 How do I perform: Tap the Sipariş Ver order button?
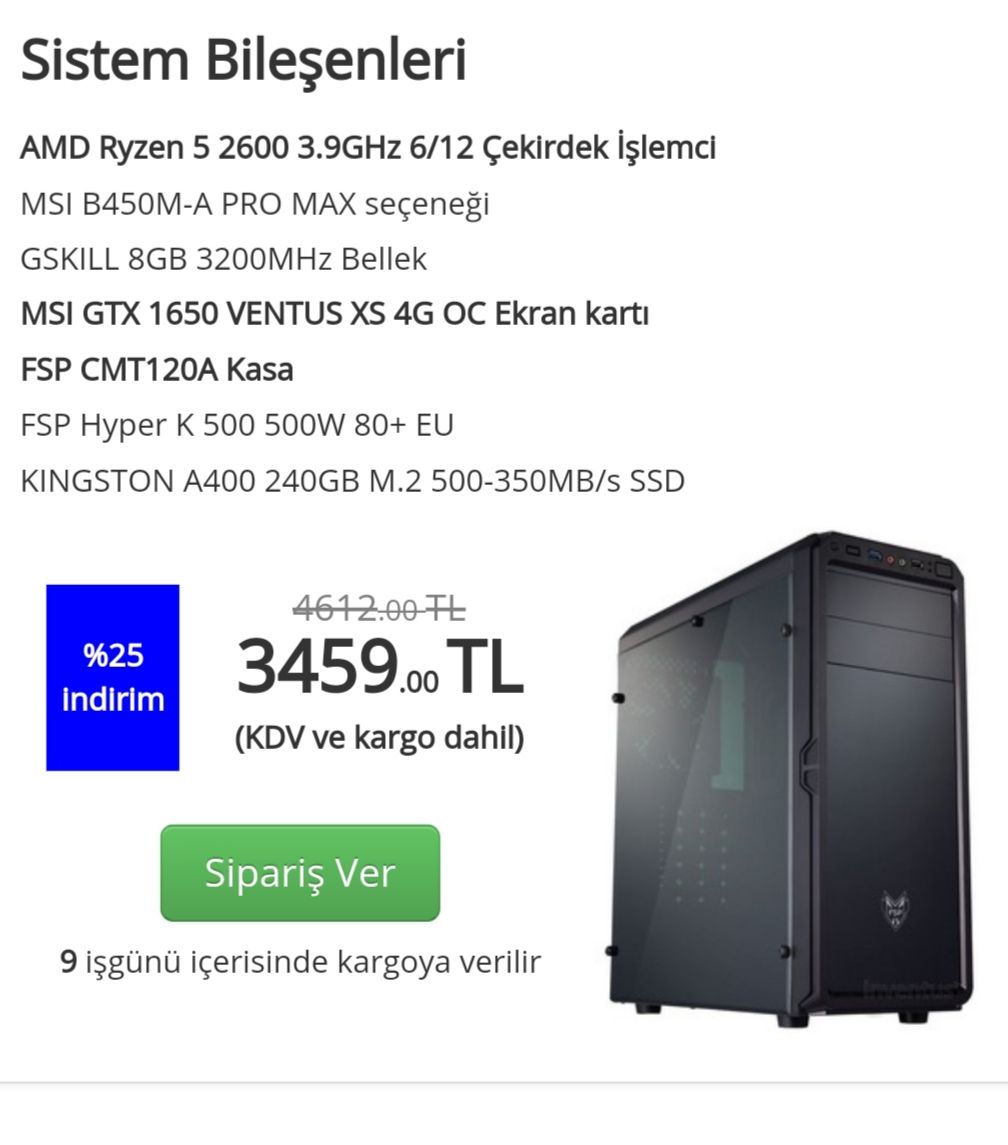pyautogui.click(x=300, y=872)
